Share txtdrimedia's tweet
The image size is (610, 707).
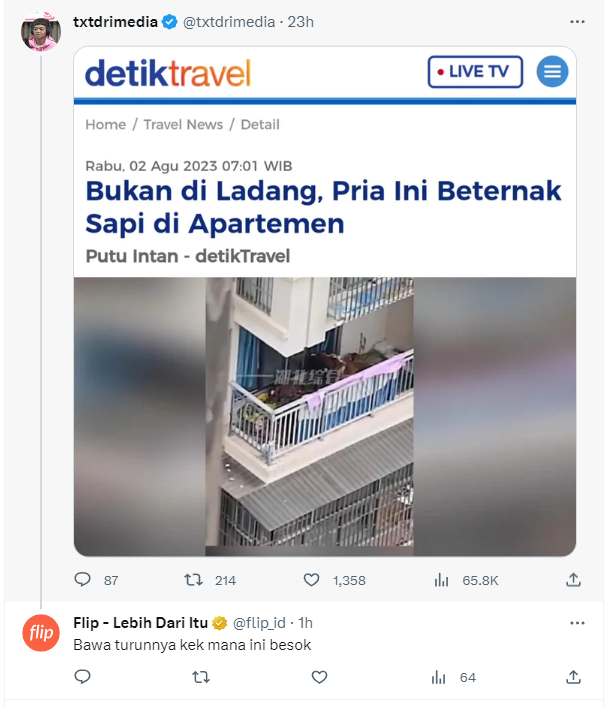point(574,579)
